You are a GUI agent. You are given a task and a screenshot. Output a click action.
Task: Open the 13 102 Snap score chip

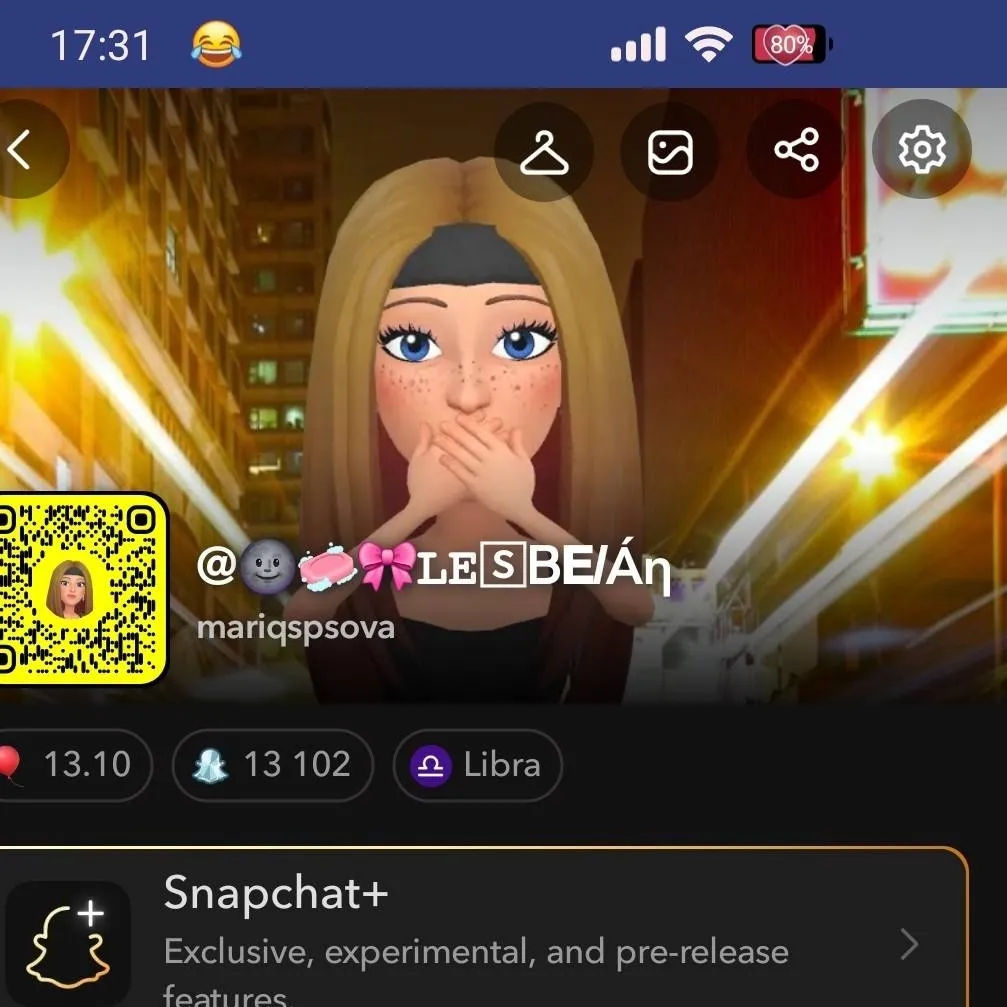pyautogui.click(x=272, y=765)
